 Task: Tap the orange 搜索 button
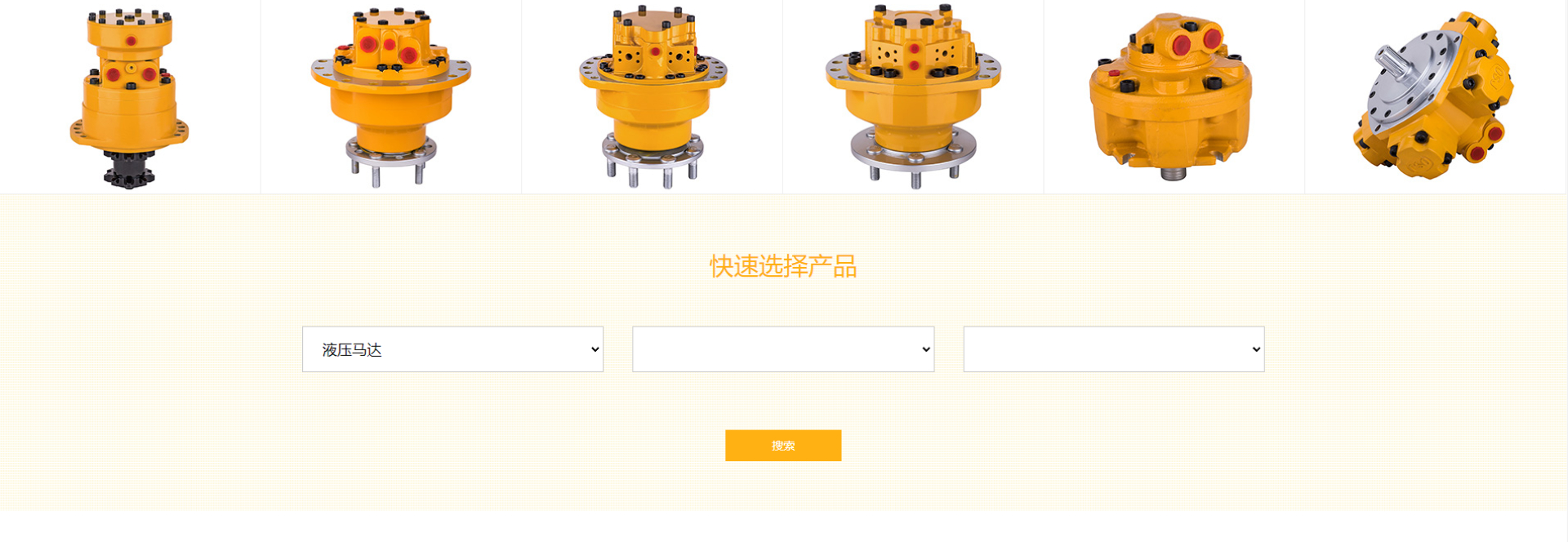782,446
